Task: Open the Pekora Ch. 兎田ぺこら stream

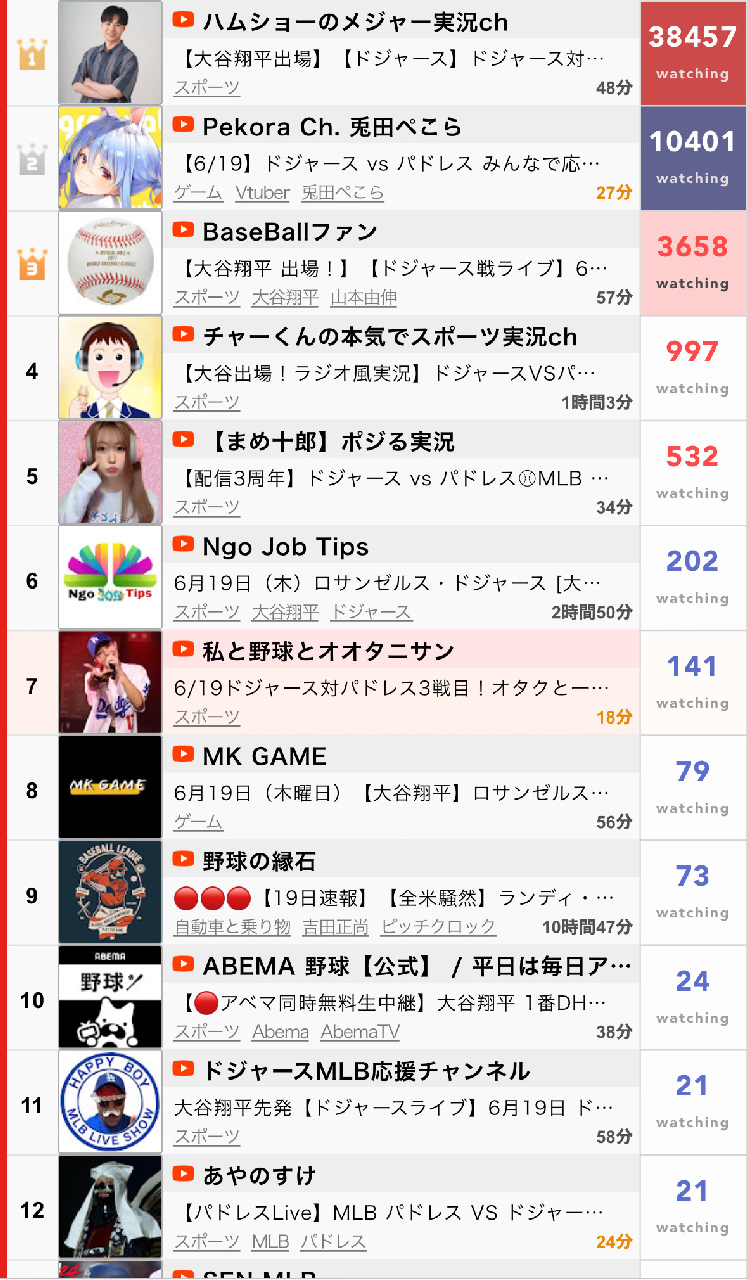Action: tap(332, 127)
